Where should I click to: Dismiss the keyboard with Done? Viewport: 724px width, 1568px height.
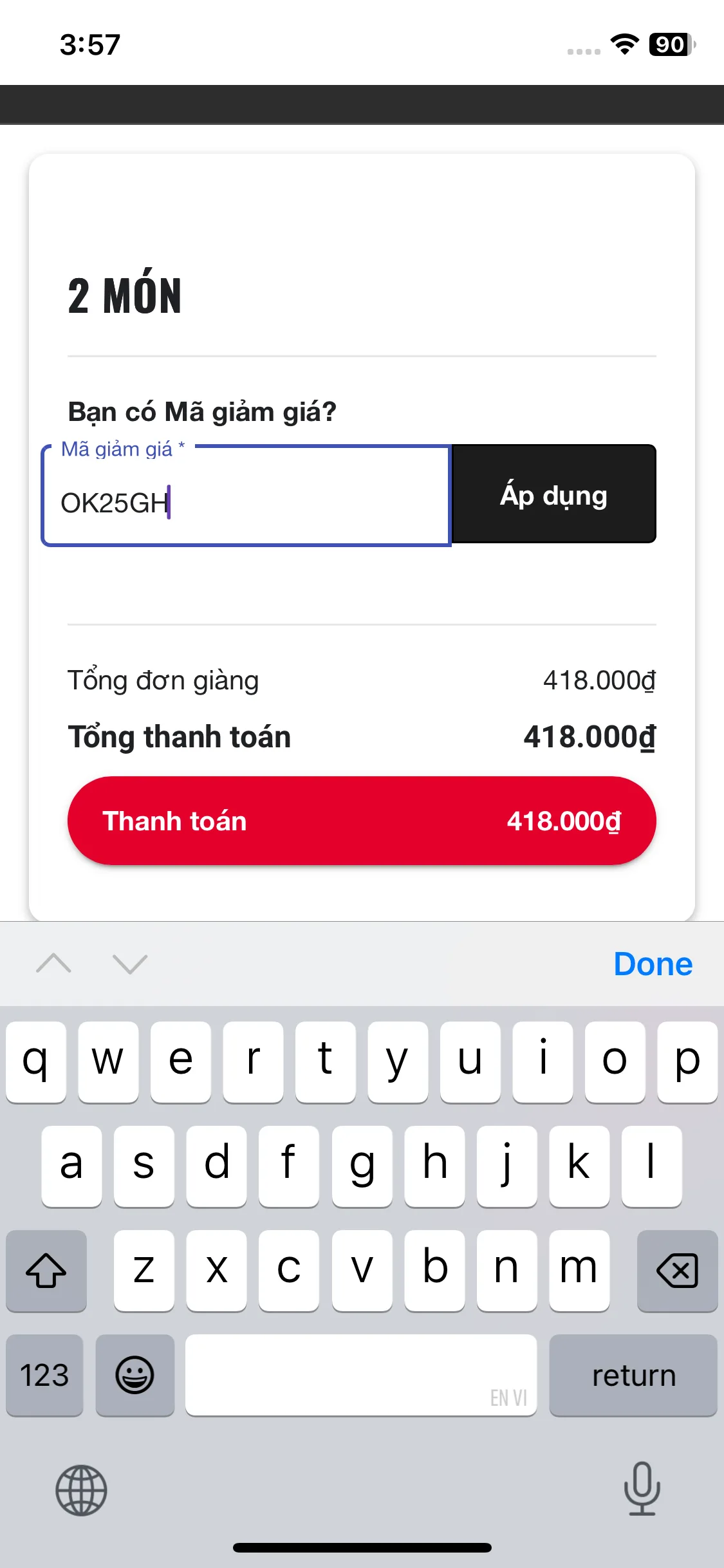(x=653, y=964)
